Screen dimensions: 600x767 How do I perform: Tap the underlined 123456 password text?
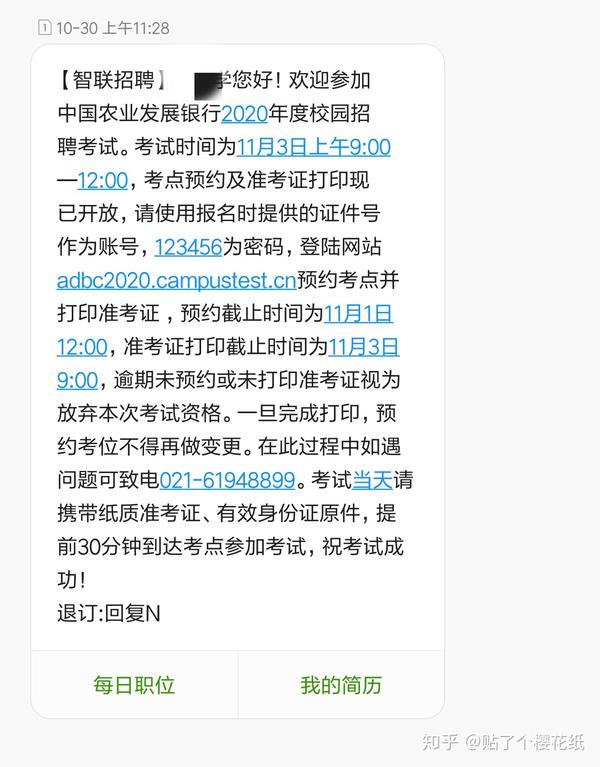pyautogui.click(x=188, y=247)
